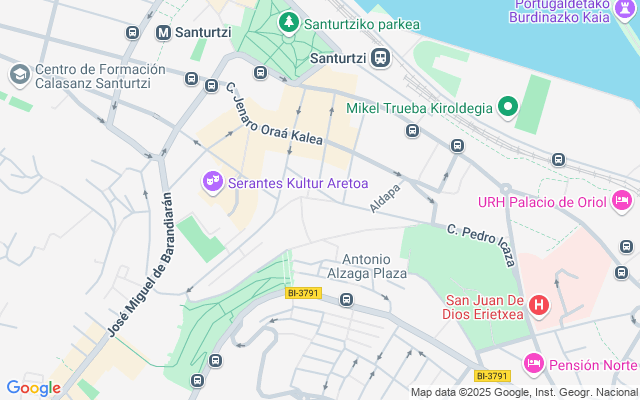
Task: Open Santurtzi metro station marker
Action: coord(164,32)
